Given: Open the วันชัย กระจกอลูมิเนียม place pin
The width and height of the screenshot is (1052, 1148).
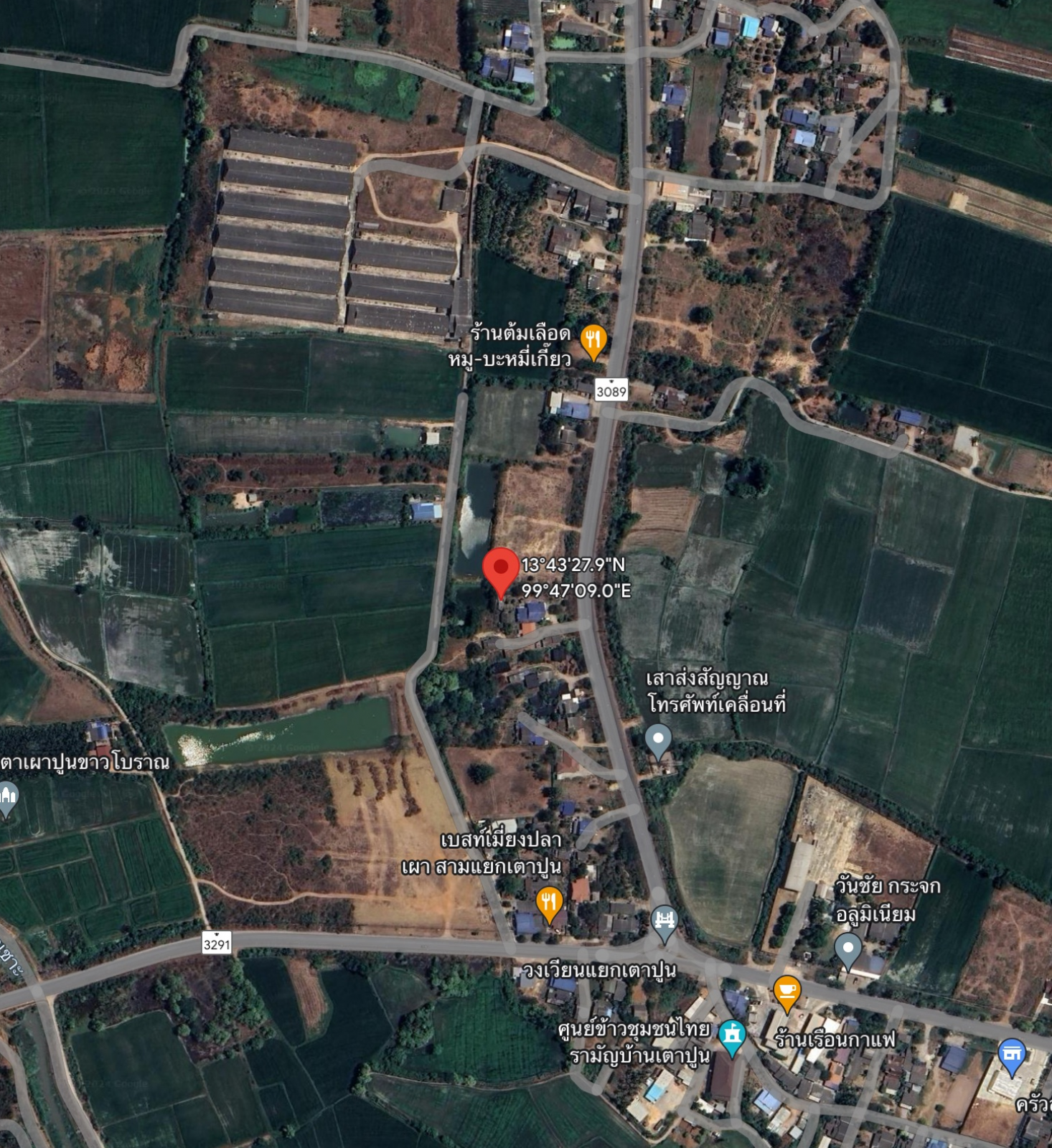Looking at the screenshot, I should [x=847, y=949].
